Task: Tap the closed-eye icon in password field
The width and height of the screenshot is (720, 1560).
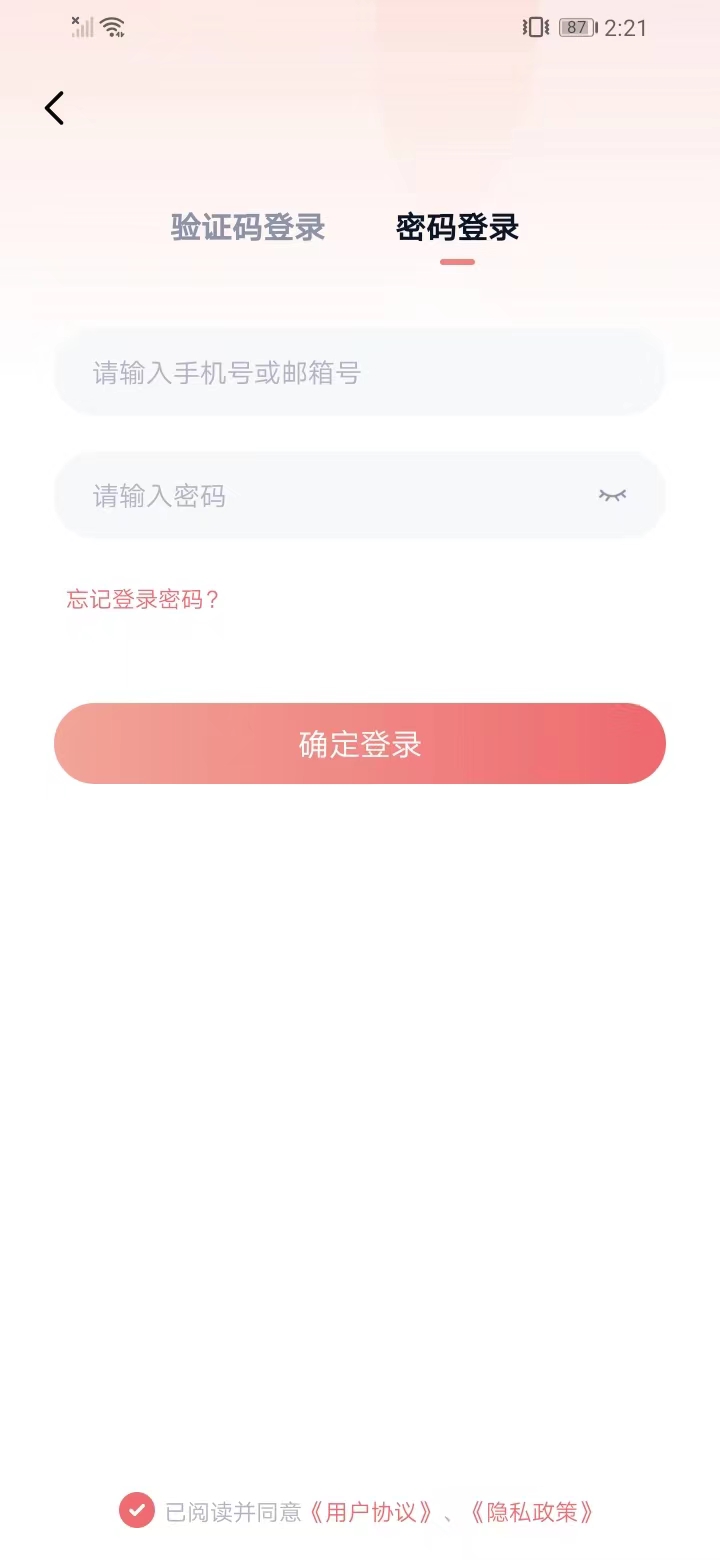Action: click(x=612, y=495)
